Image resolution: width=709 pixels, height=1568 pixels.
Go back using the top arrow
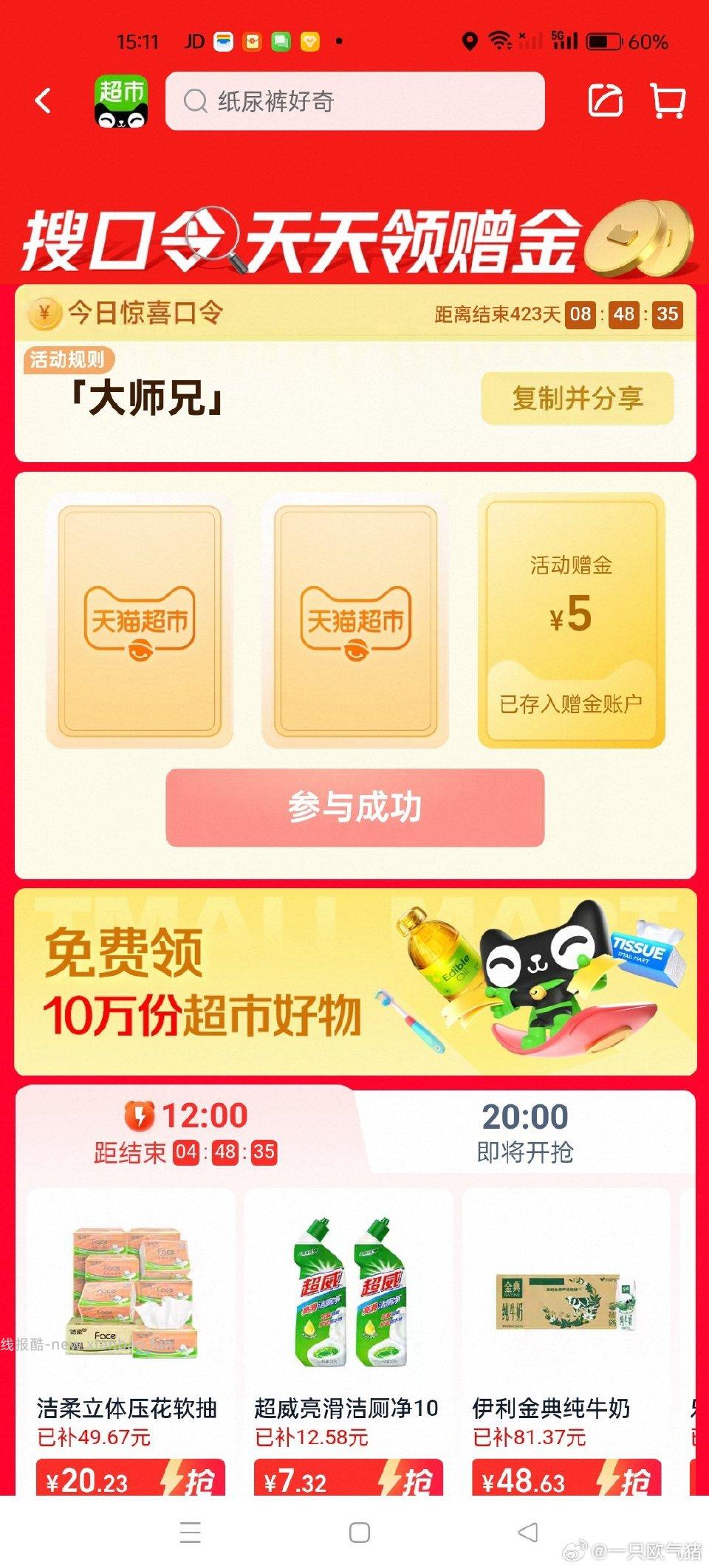[x=44, y=101]
